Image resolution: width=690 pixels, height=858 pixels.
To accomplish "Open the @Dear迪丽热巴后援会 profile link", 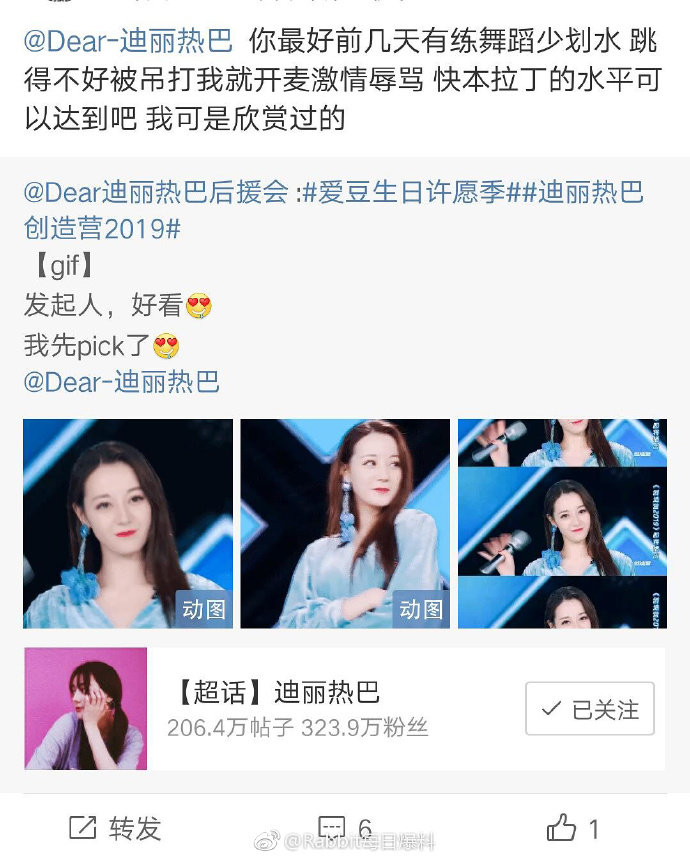I will point(156,191).
